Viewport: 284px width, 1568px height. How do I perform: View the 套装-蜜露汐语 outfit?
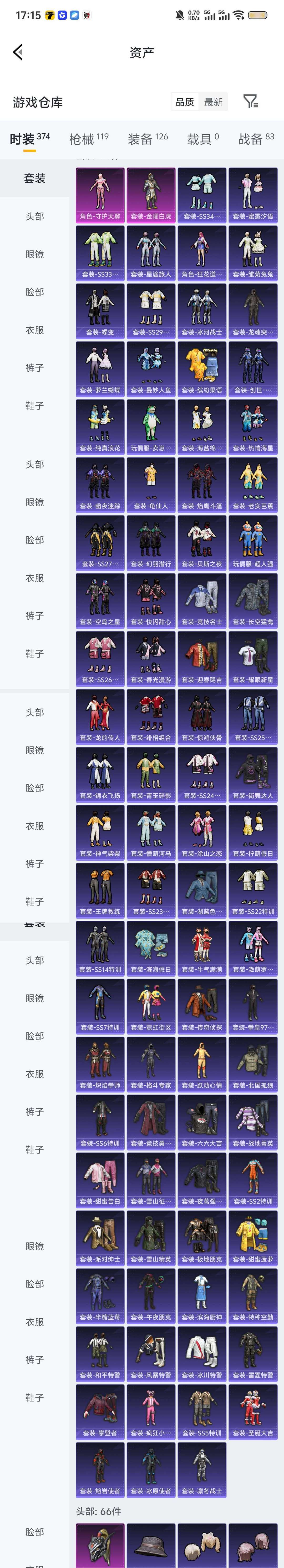coord(253,195)
